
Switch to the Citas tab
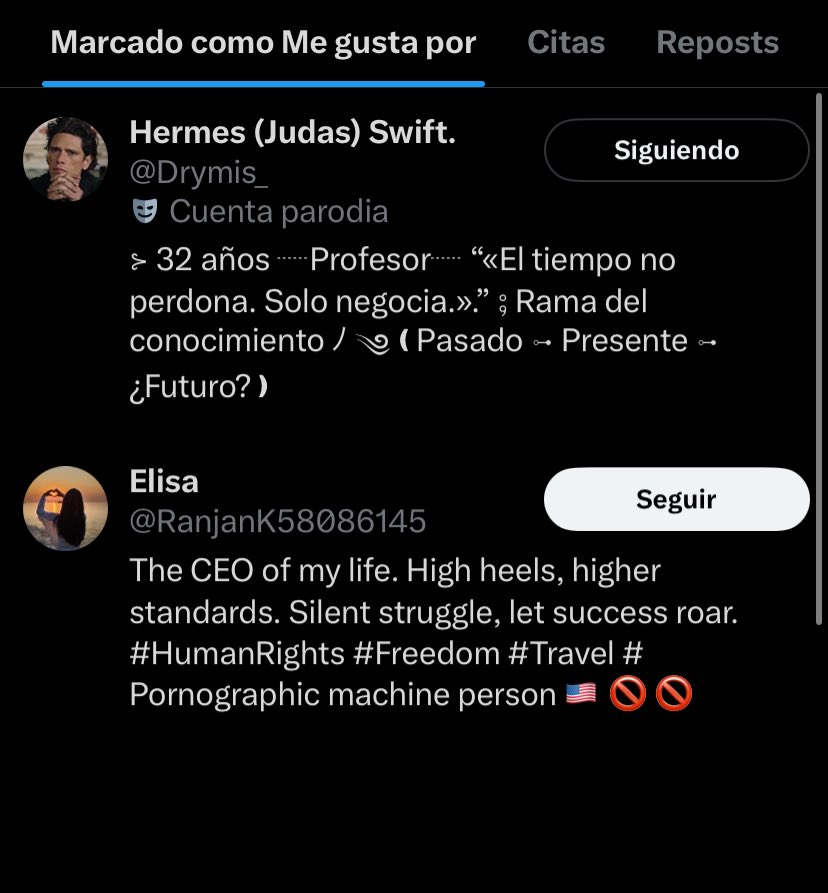click(x=566, y=43)
